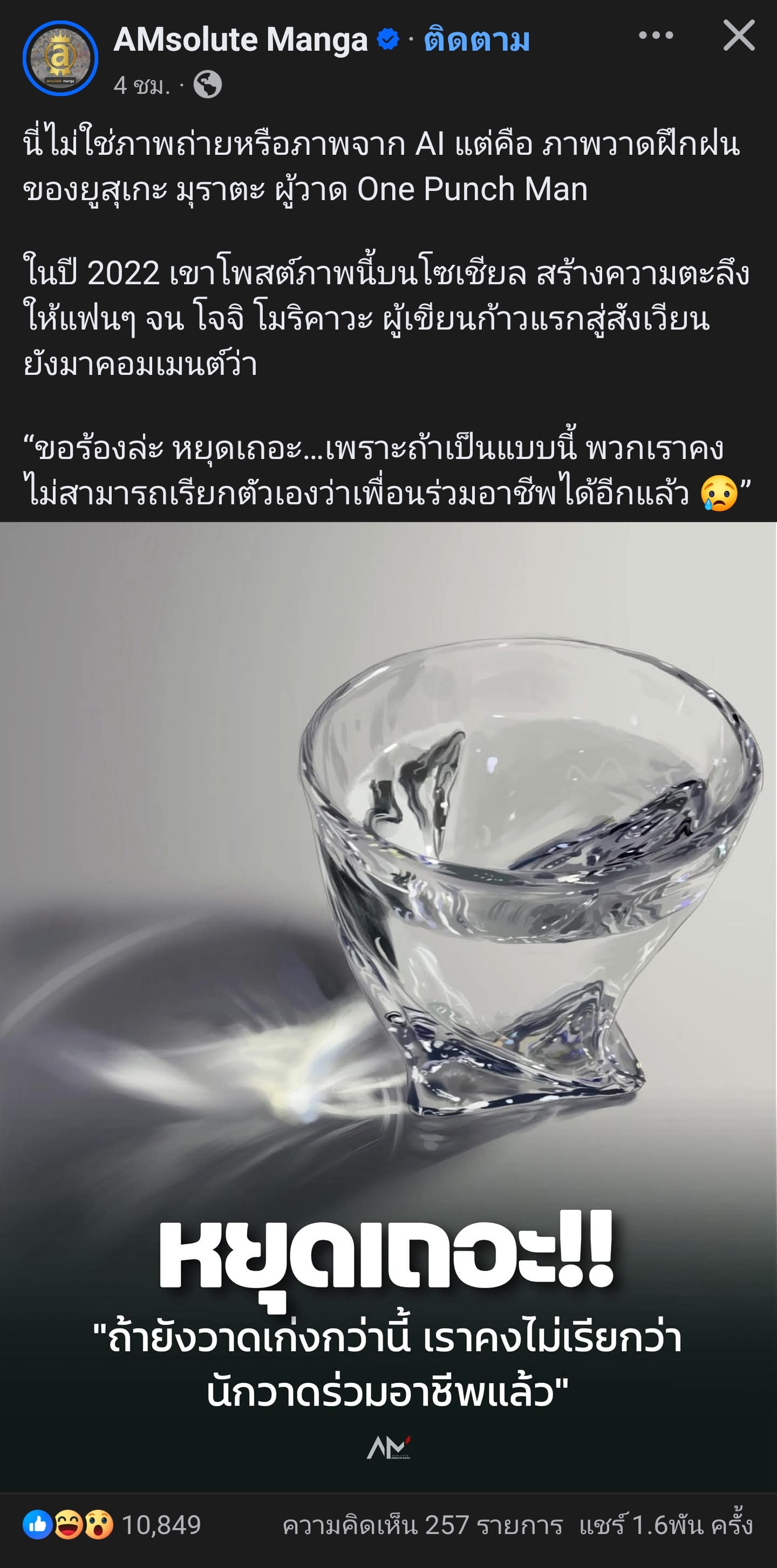
Task: Close the post view
Action: (739, 35)
